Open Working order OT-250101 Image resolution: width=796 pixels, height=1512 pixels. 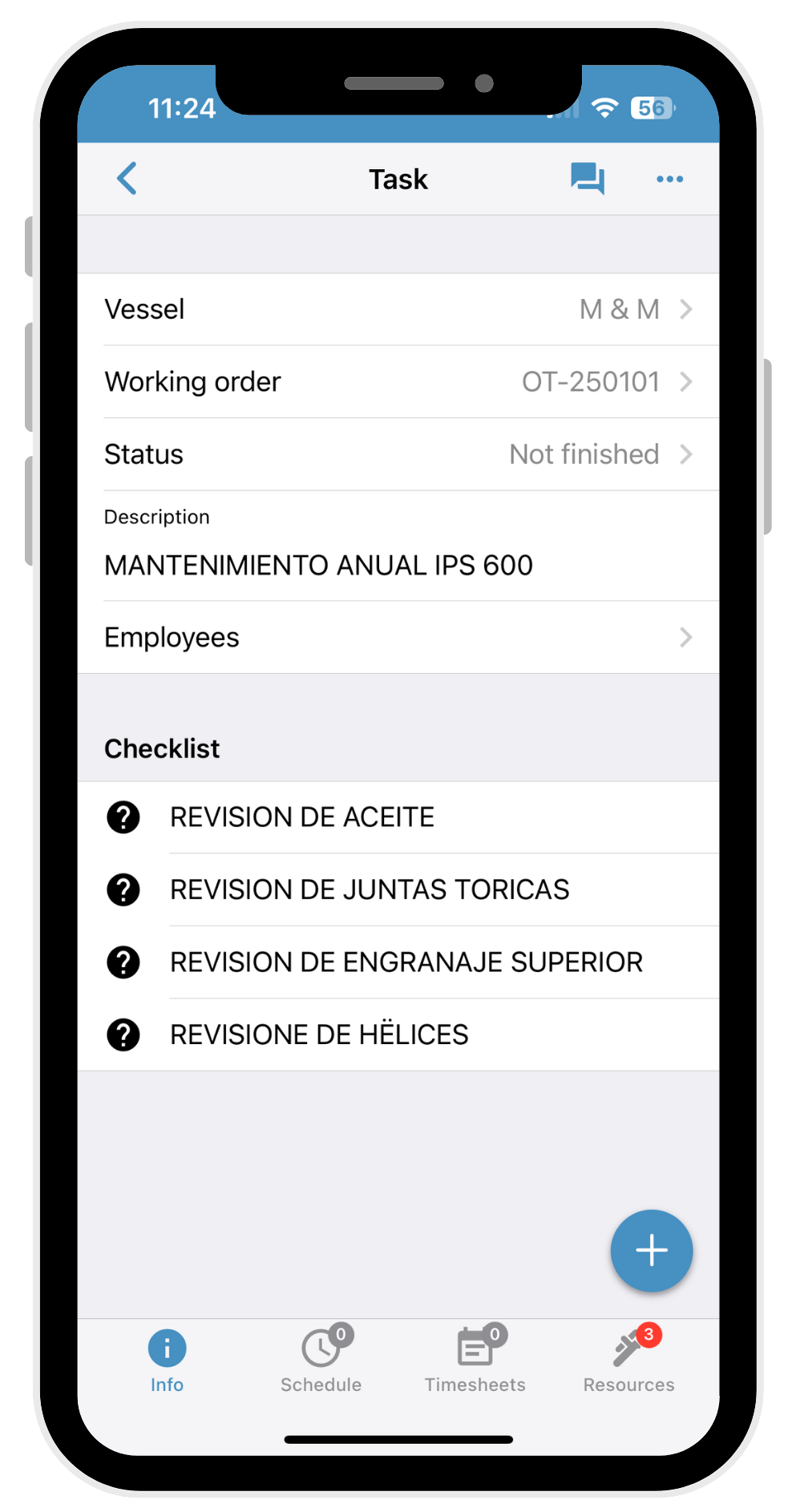point(398,381)
